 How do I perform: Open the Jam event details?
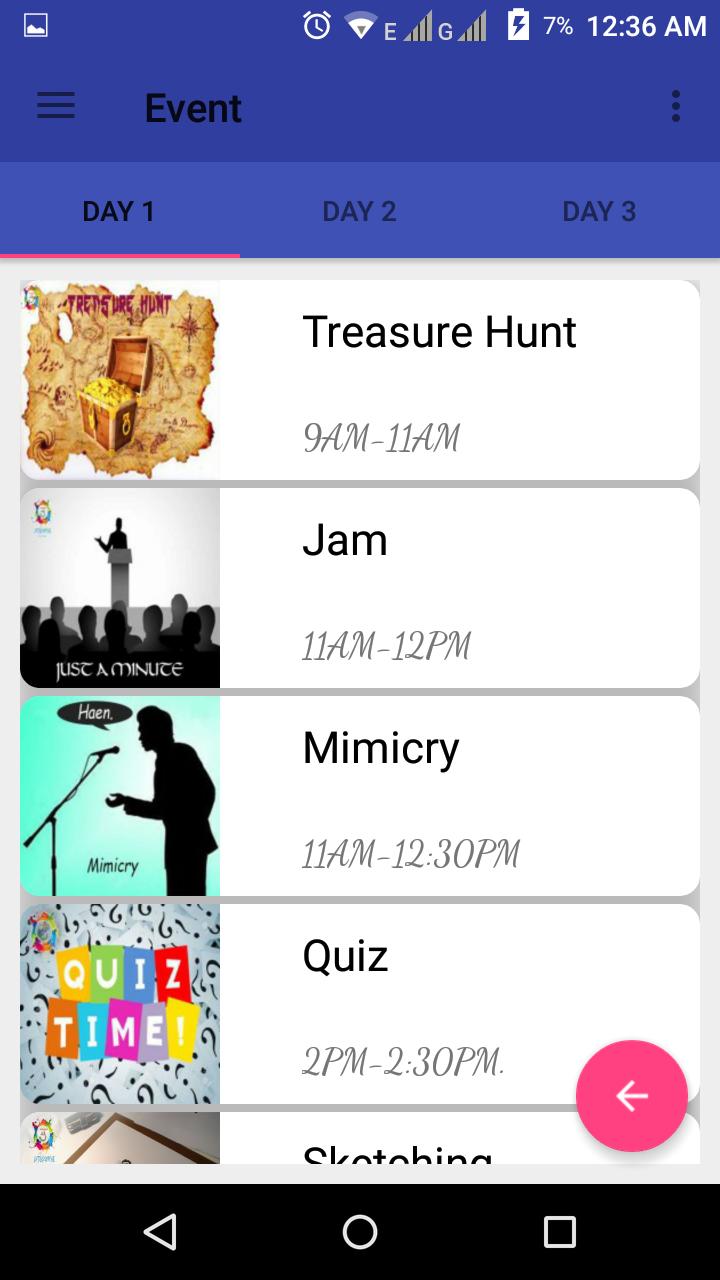[x=440, y=588]
